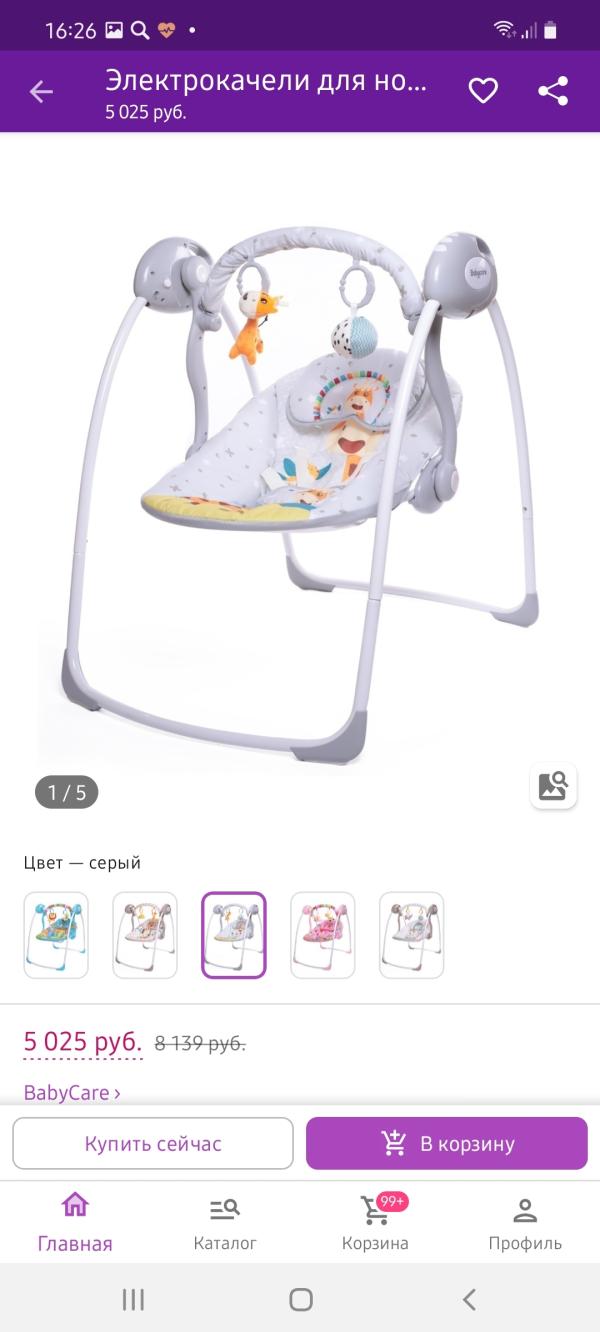Open the Профиль tab

(x=525, y=1222)
